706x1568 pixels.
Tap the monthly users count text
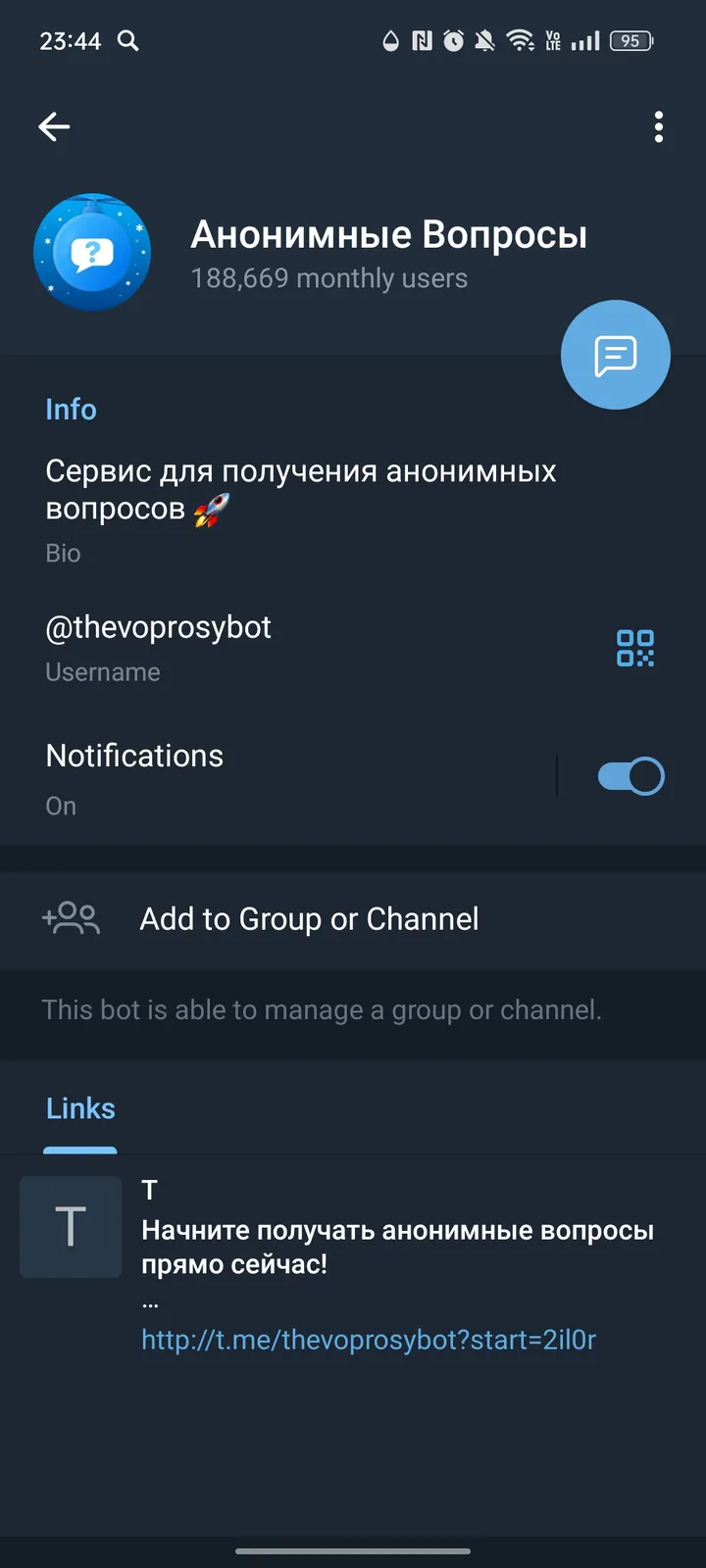click(x=328, y=278)
